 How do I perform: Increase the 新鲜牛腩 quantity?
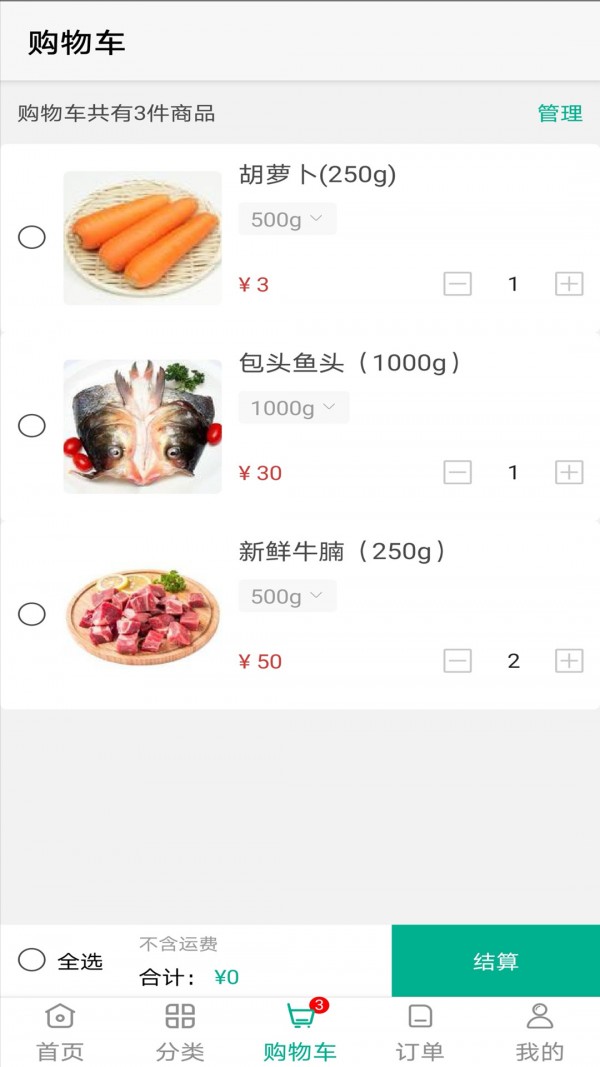(569, 661)
